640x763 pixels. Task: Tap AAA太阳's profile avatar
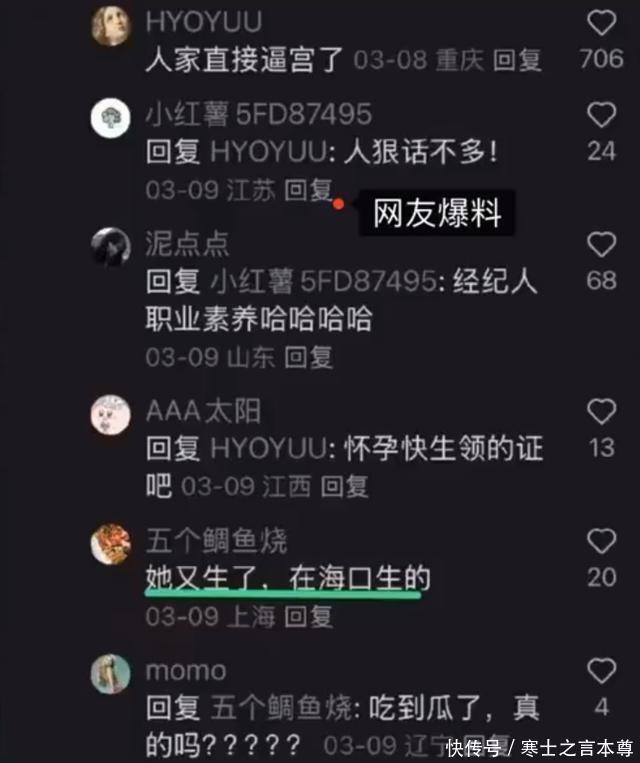coord(111,412)
